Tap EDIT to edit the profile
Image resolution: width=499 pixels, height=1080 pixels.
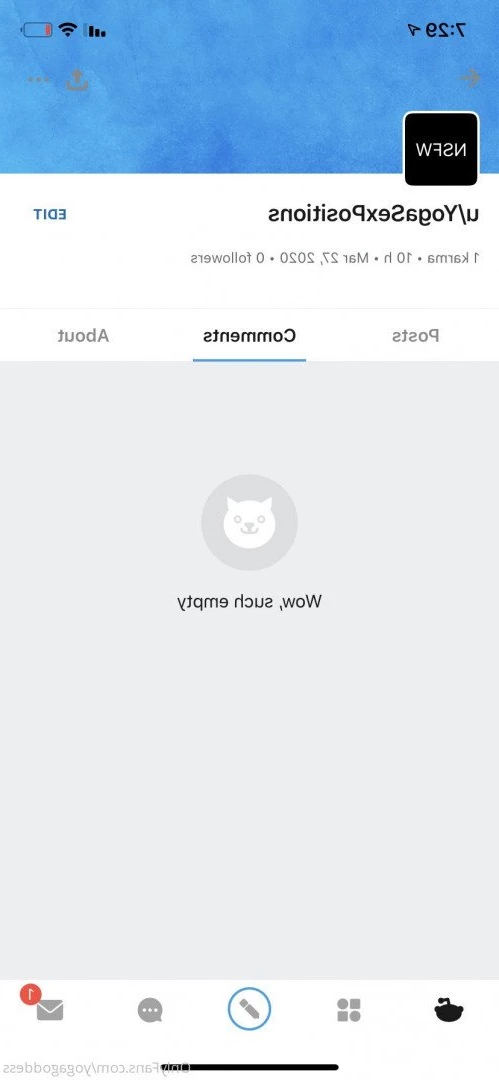coord(50,214)
